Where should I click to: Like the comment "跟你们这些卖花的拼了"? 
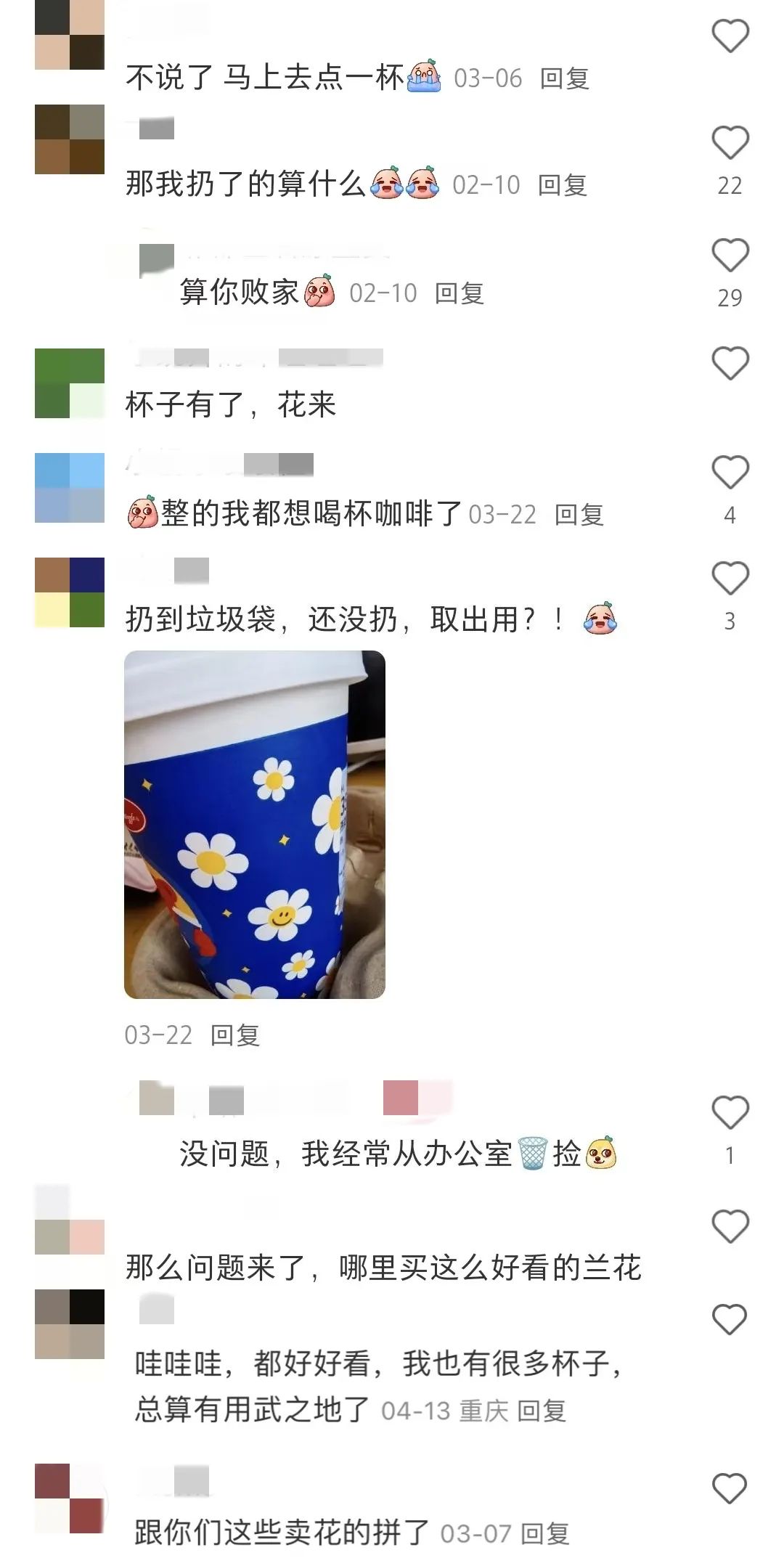(x=730, y=1488)
